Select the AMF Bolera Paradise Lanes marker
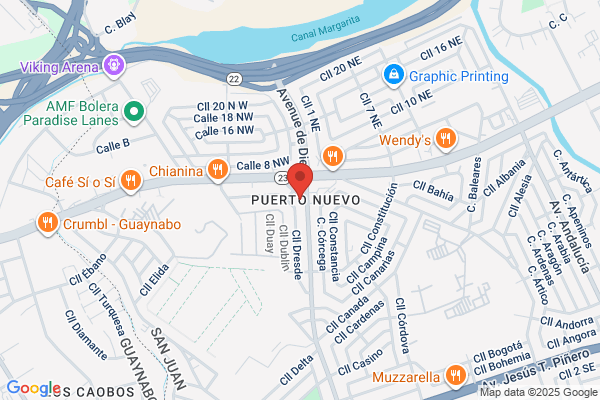This screenshot has height=400, width=600. tap(134, 113)
